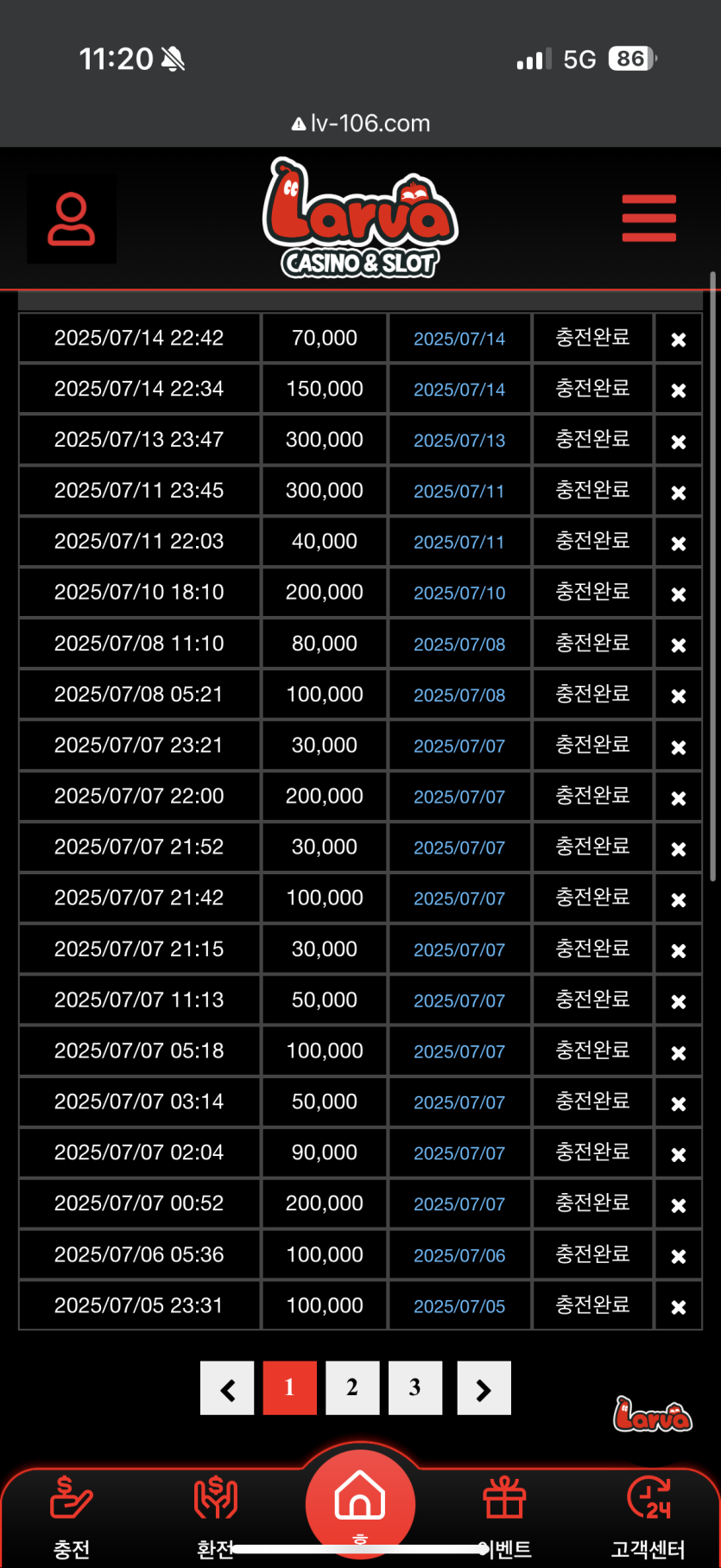Go to the previous page arrow
Viewport: 721px width, 1568px height.
click(227, 1388)
